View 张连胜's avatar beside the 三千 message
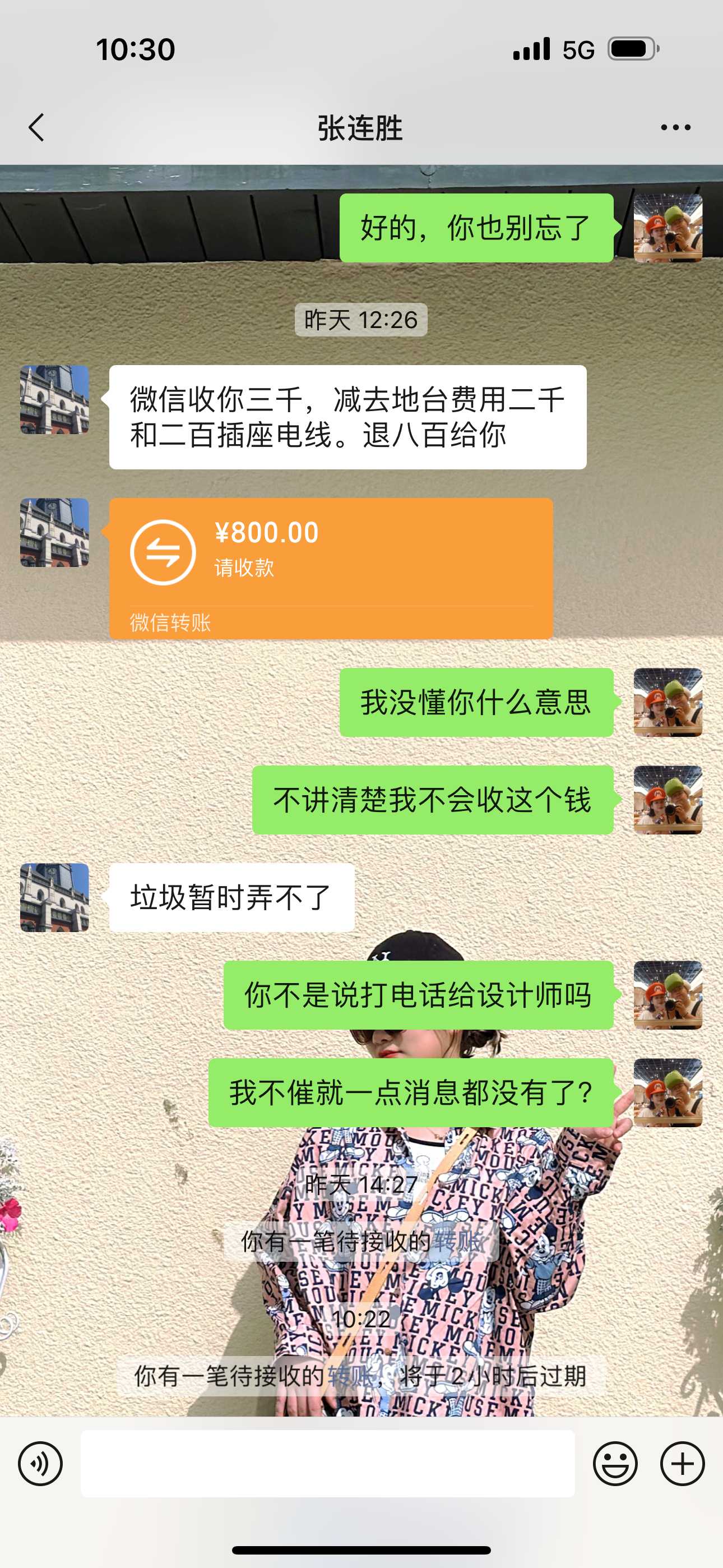 (x=55, y=399)
